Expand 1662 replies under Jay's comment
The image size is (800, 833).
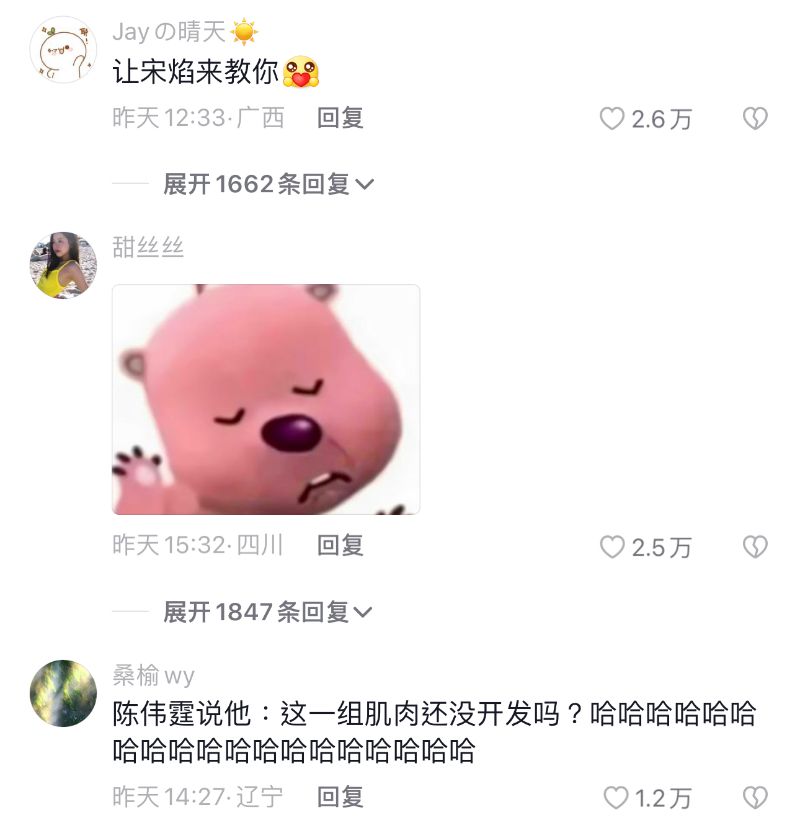267,184
